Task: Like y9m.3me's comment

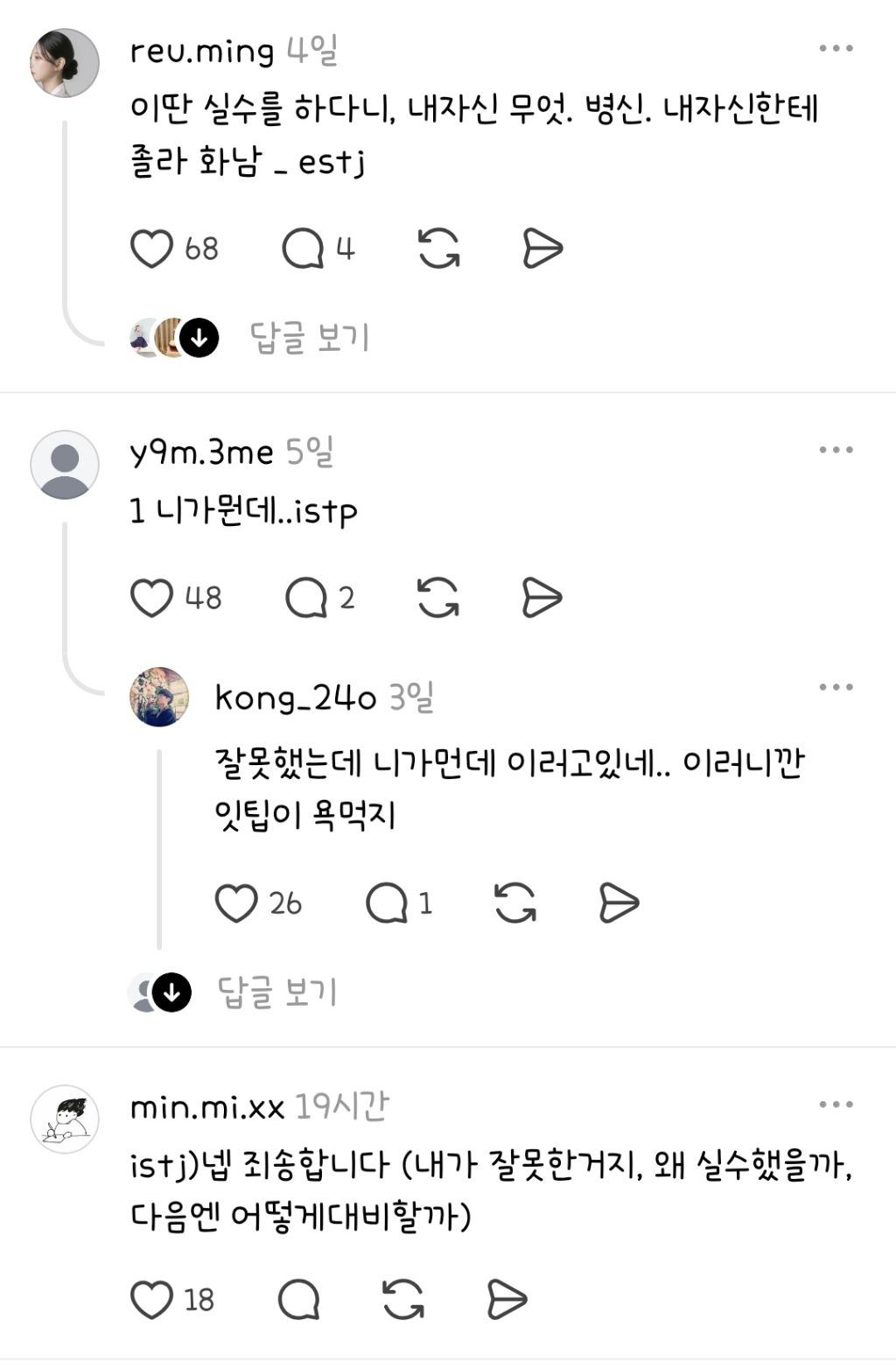Action: pos(151,598)
